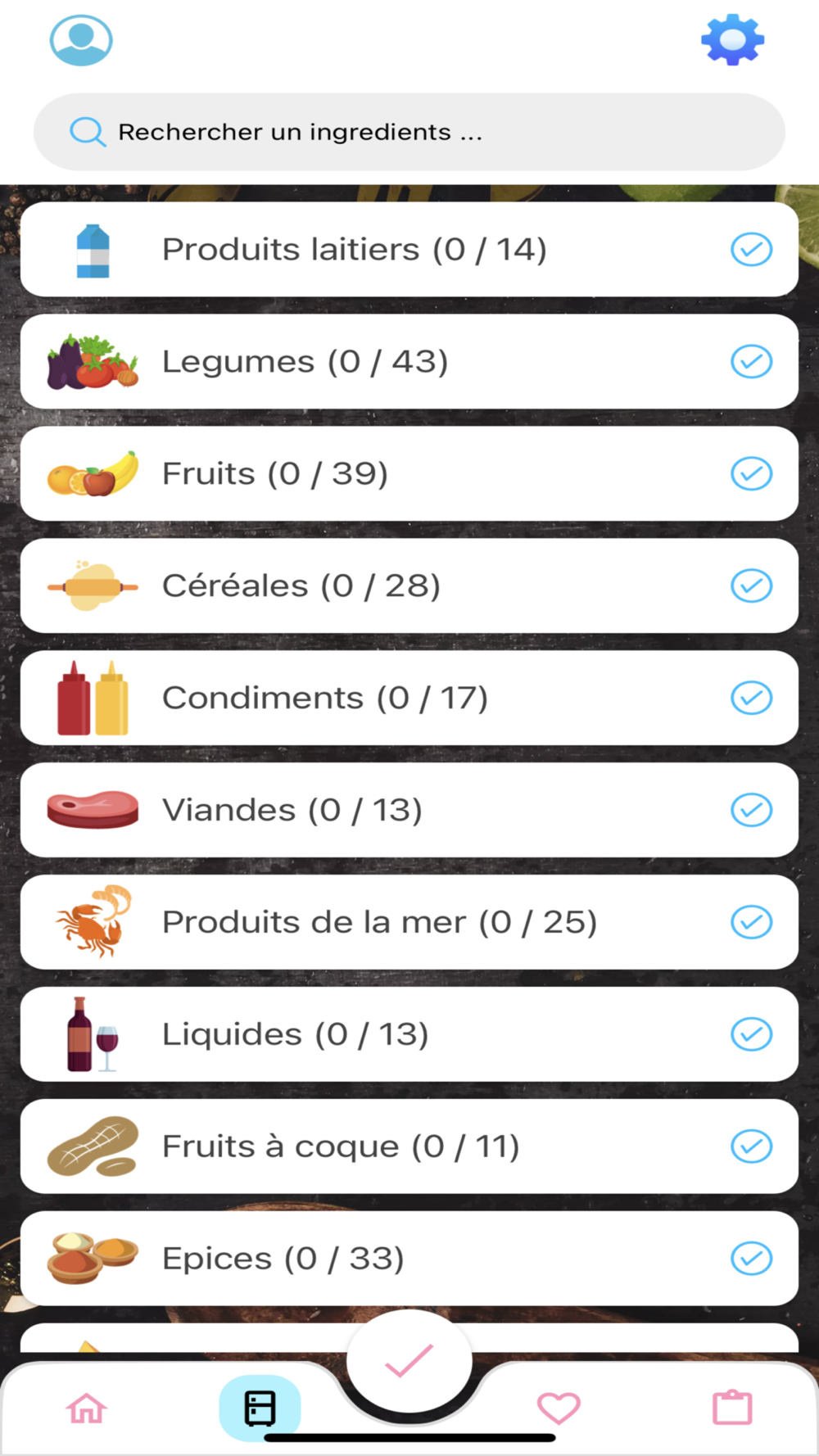
Task: Select all Viandes with its check circle
Action: click(x=751, y=810)
